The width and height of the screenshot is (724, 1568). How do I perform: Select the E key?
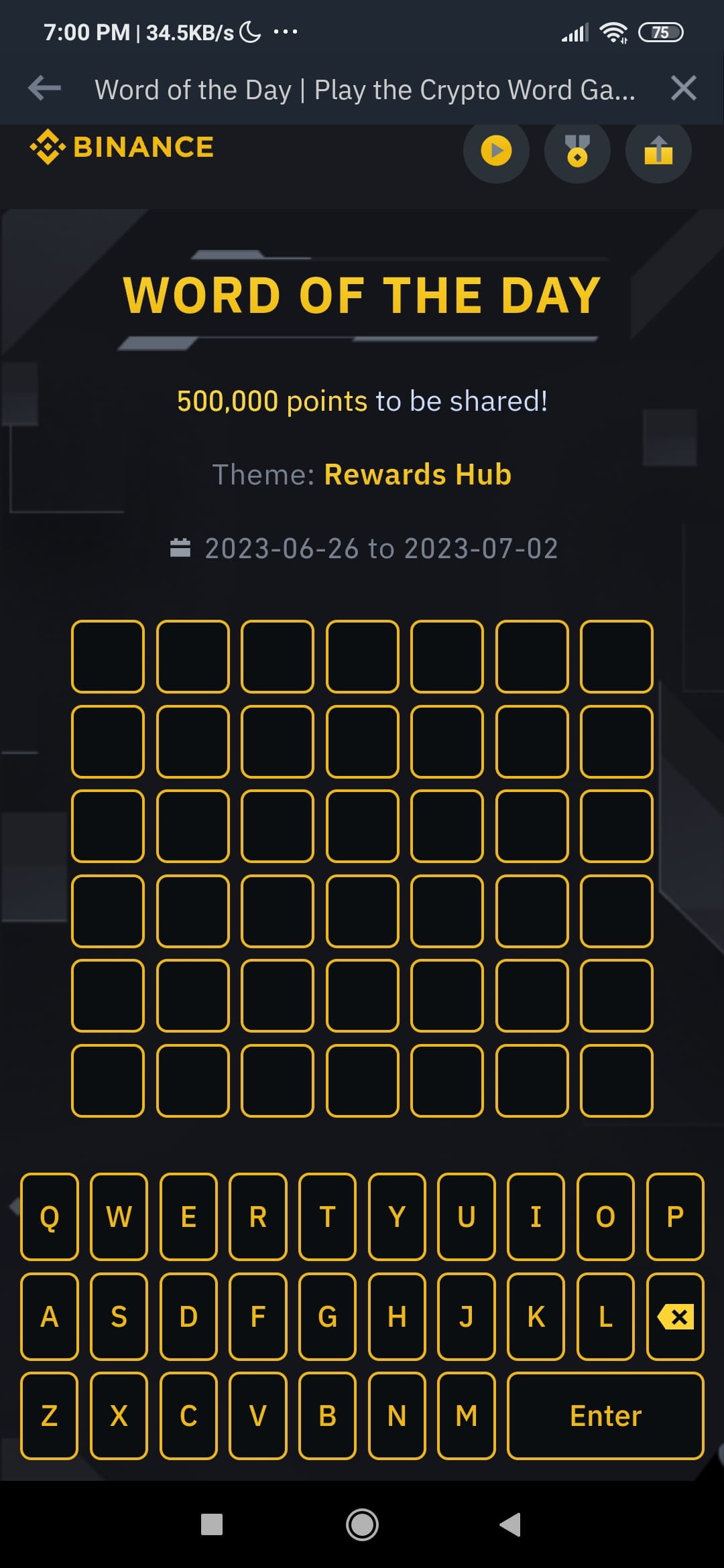click(188, 1216)
